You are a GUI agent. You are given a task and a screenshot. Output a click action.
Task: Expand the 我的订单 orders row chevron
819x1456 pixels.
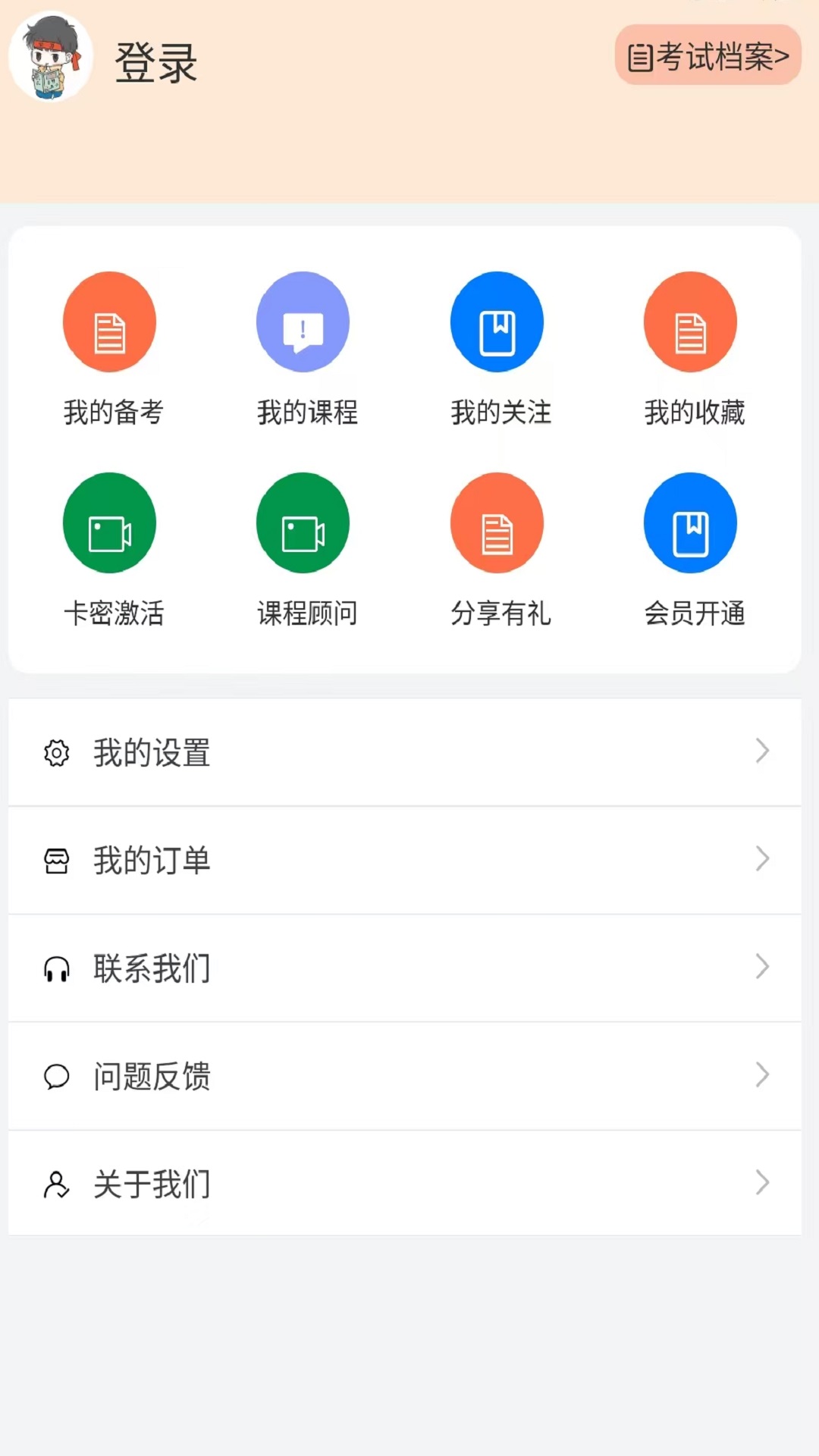pos(763,859)
